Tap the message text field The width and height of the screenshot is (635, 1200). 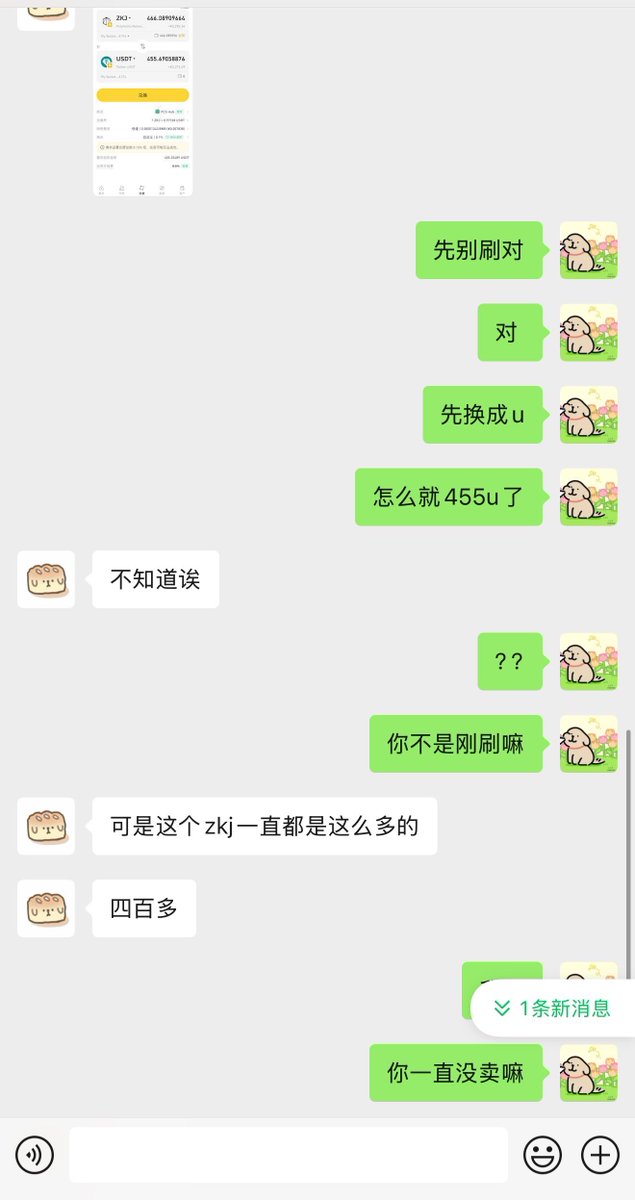288,1156
